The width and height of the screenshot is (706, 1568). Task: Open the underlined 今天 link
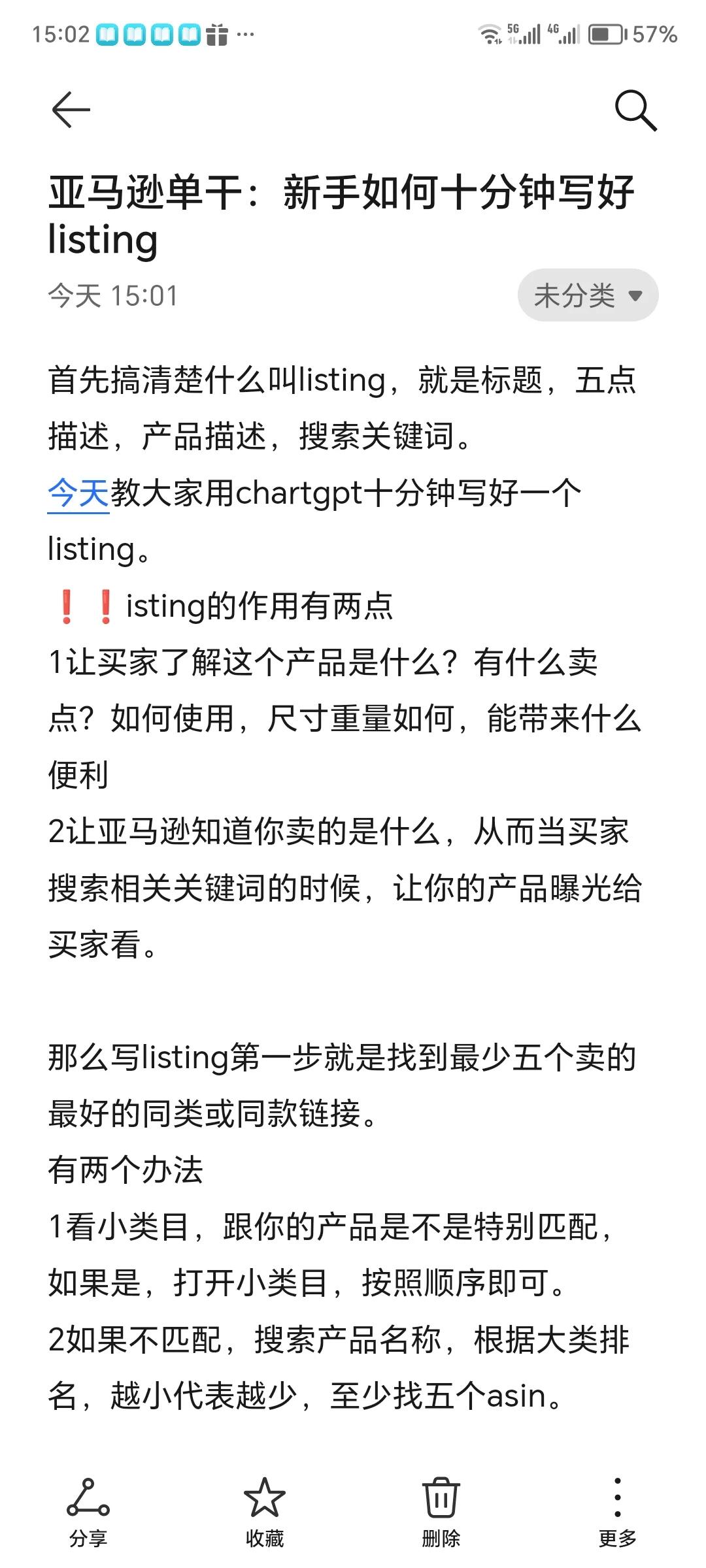(x=78, y=493)
